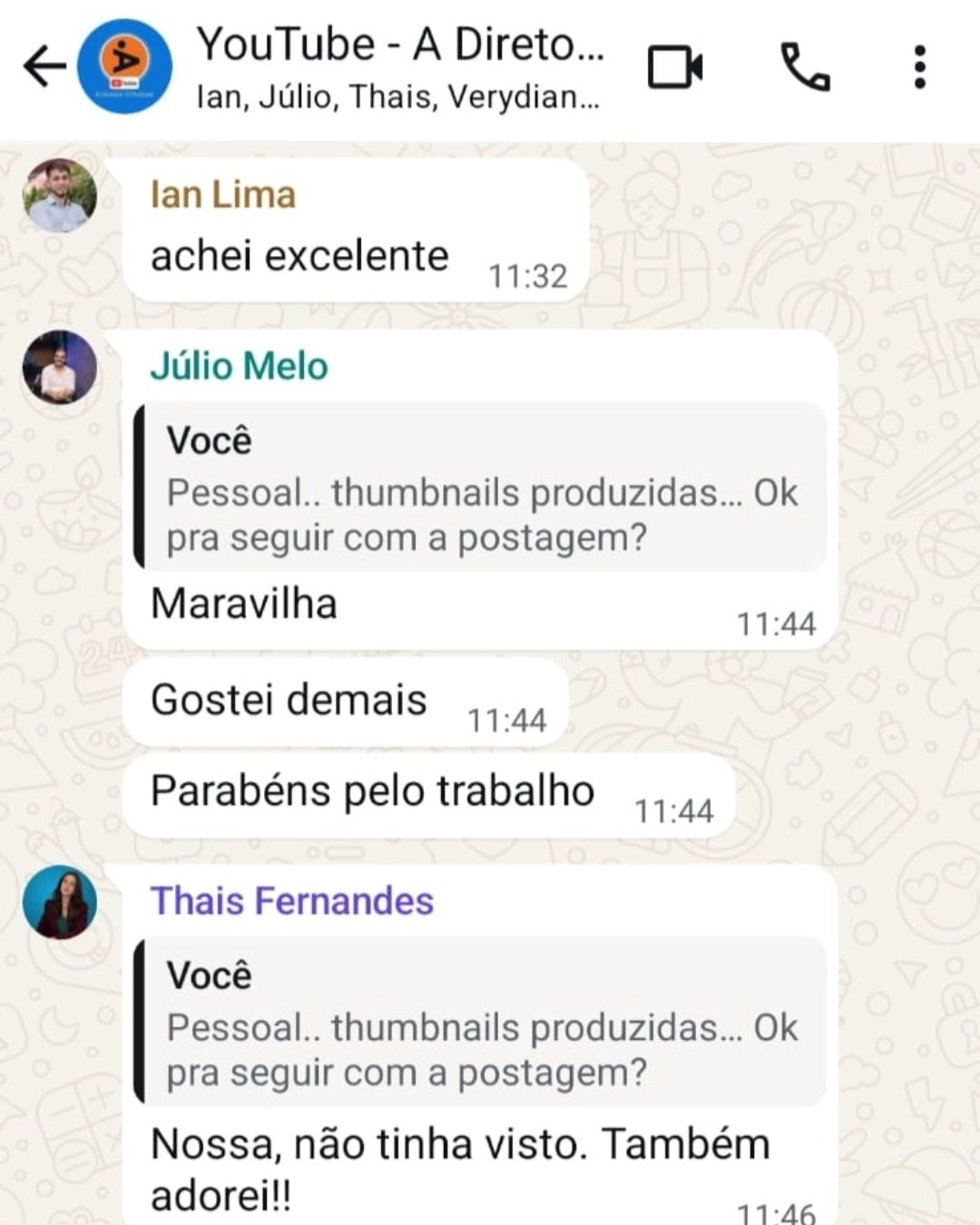Open Thais Fernandes's profile picture
The width and height of the screenshot is (980, 1225).
coord(60,902)
